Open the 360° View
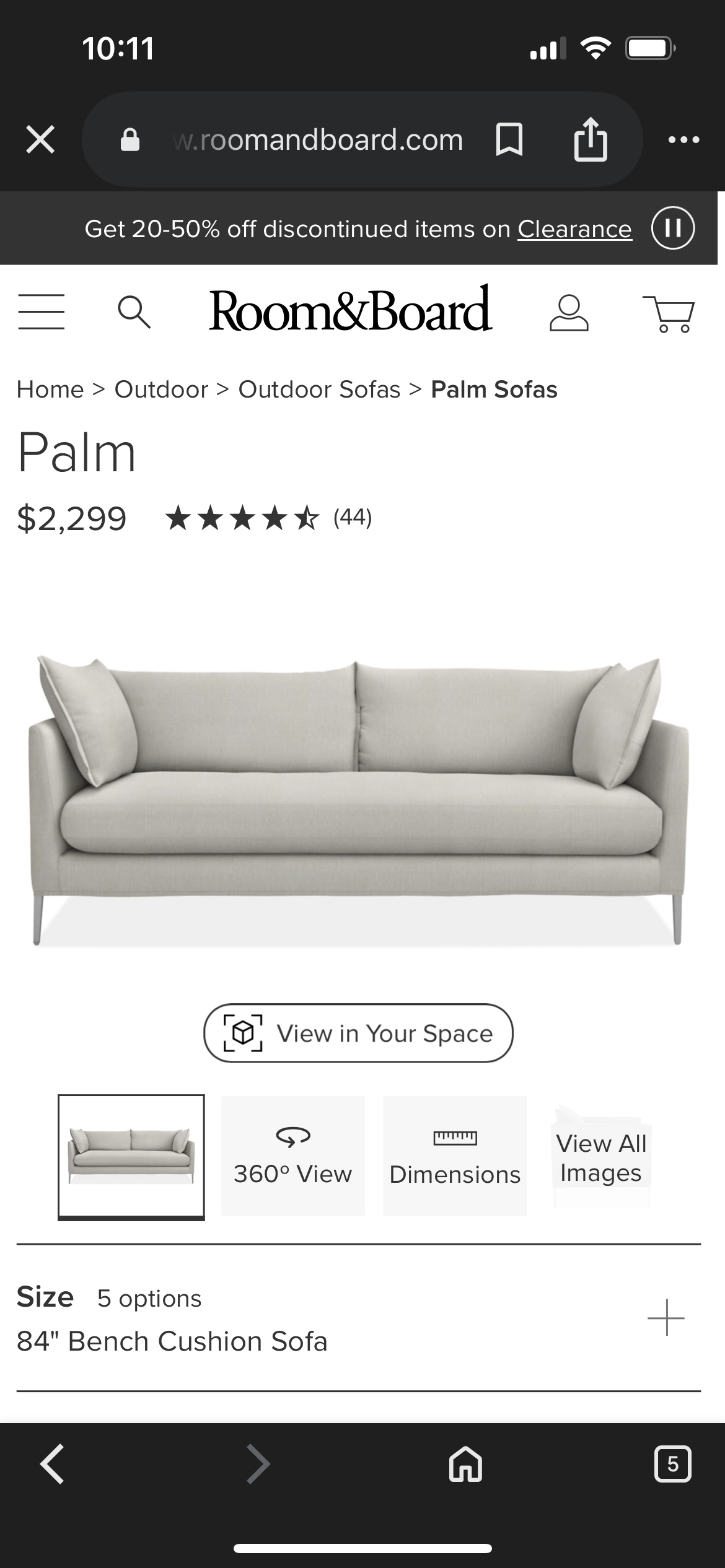Viewport: 725px width, 1568px height. (292, 1156)
